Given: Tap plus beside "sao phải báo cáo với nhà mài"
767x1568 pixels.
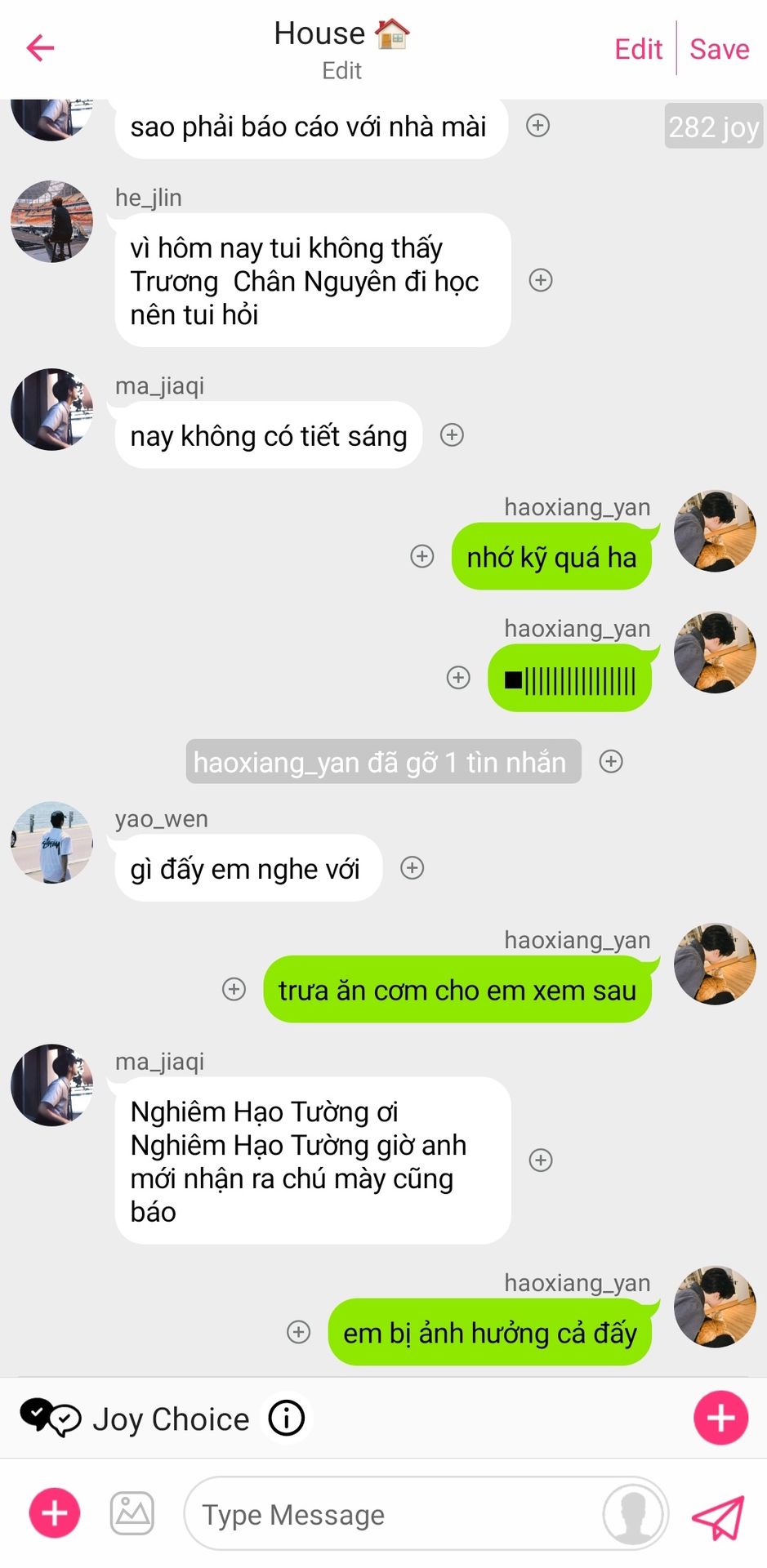Looking at the screenshot, I should [537, 125].
